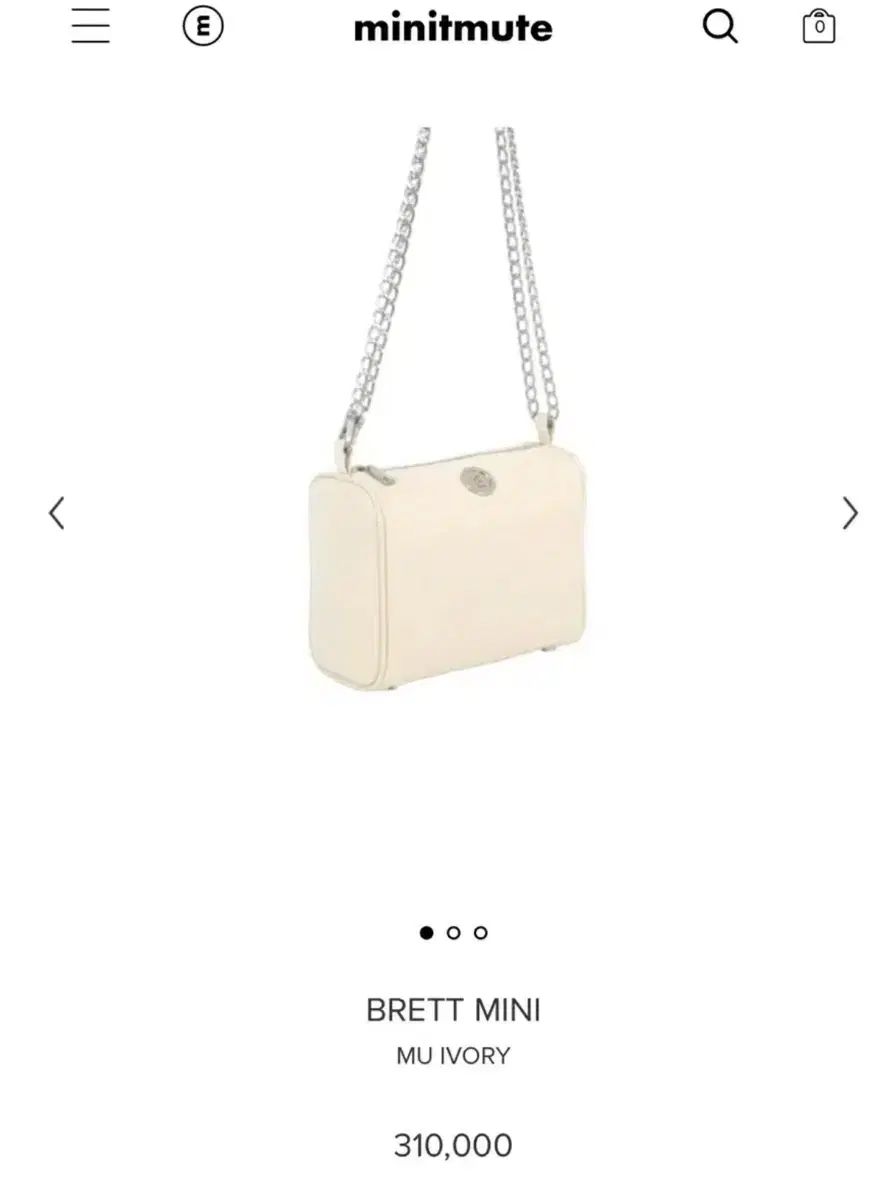Open the shopping bag cart
Screen dimensions: 881x1200
click(819, 26)
